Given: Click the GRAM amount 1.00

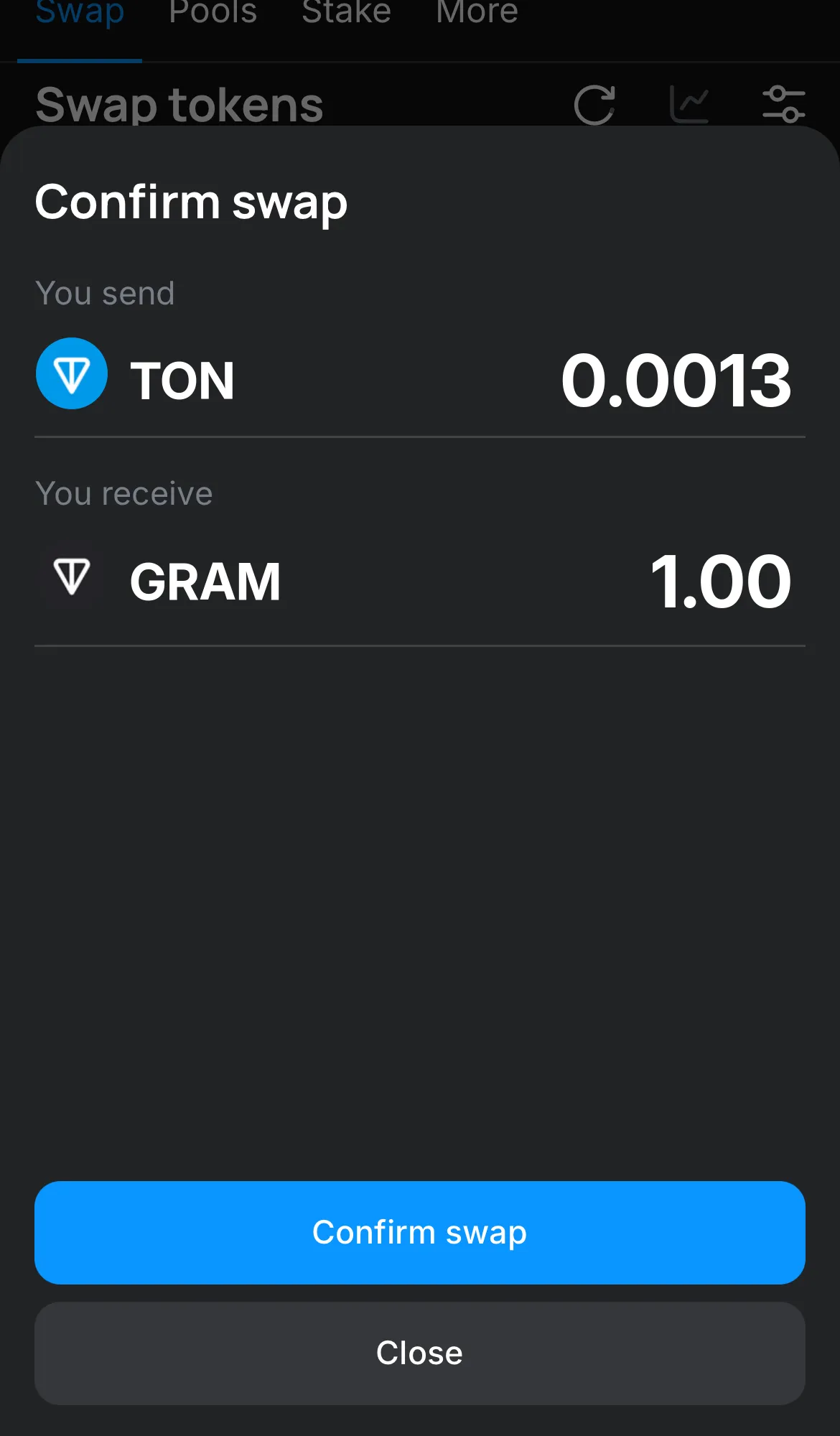Looking at the screenshot, I should (x=722, y=581).
